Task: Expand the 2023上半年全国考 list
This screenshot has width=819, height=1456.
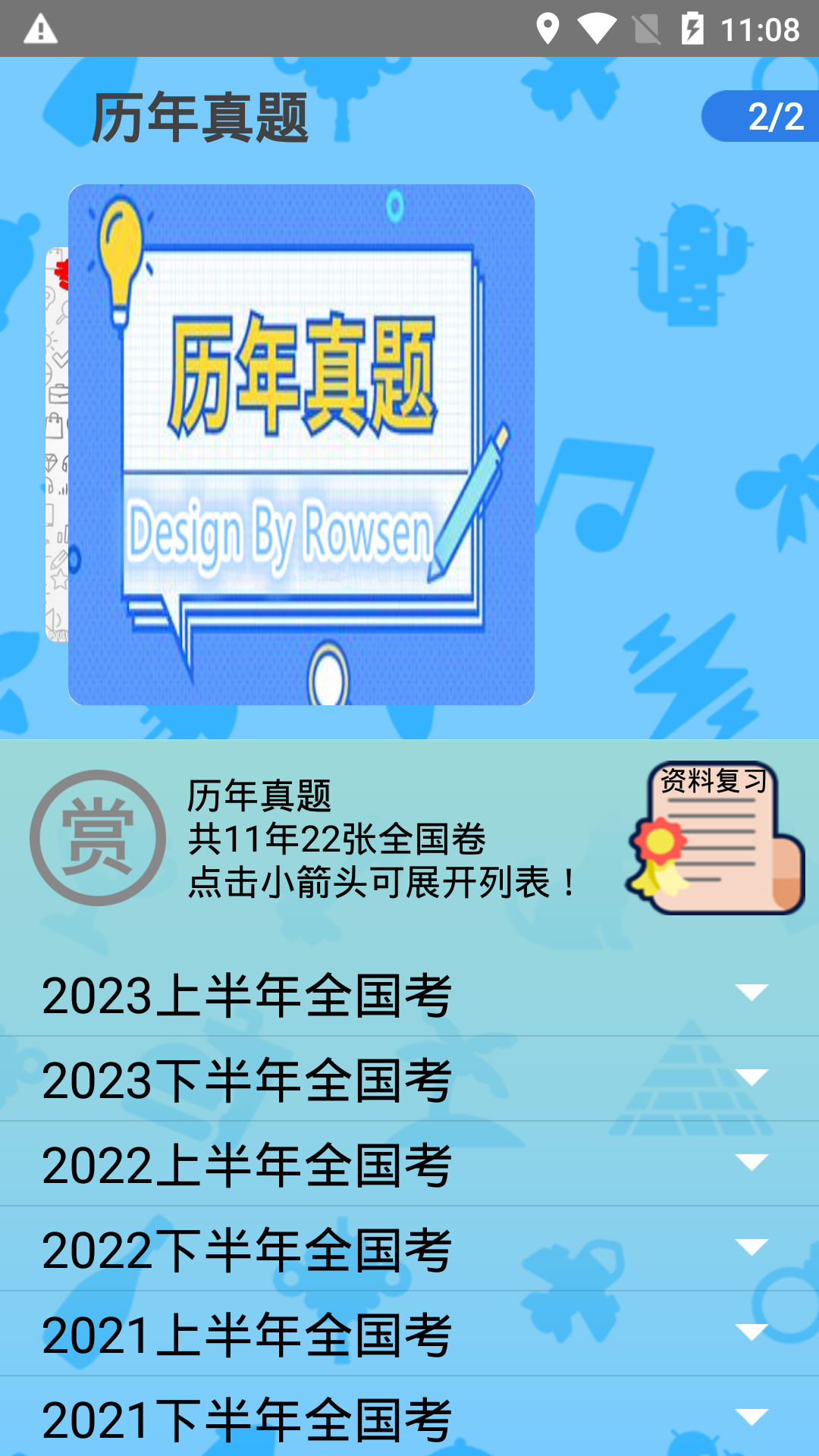Action: 752,993
